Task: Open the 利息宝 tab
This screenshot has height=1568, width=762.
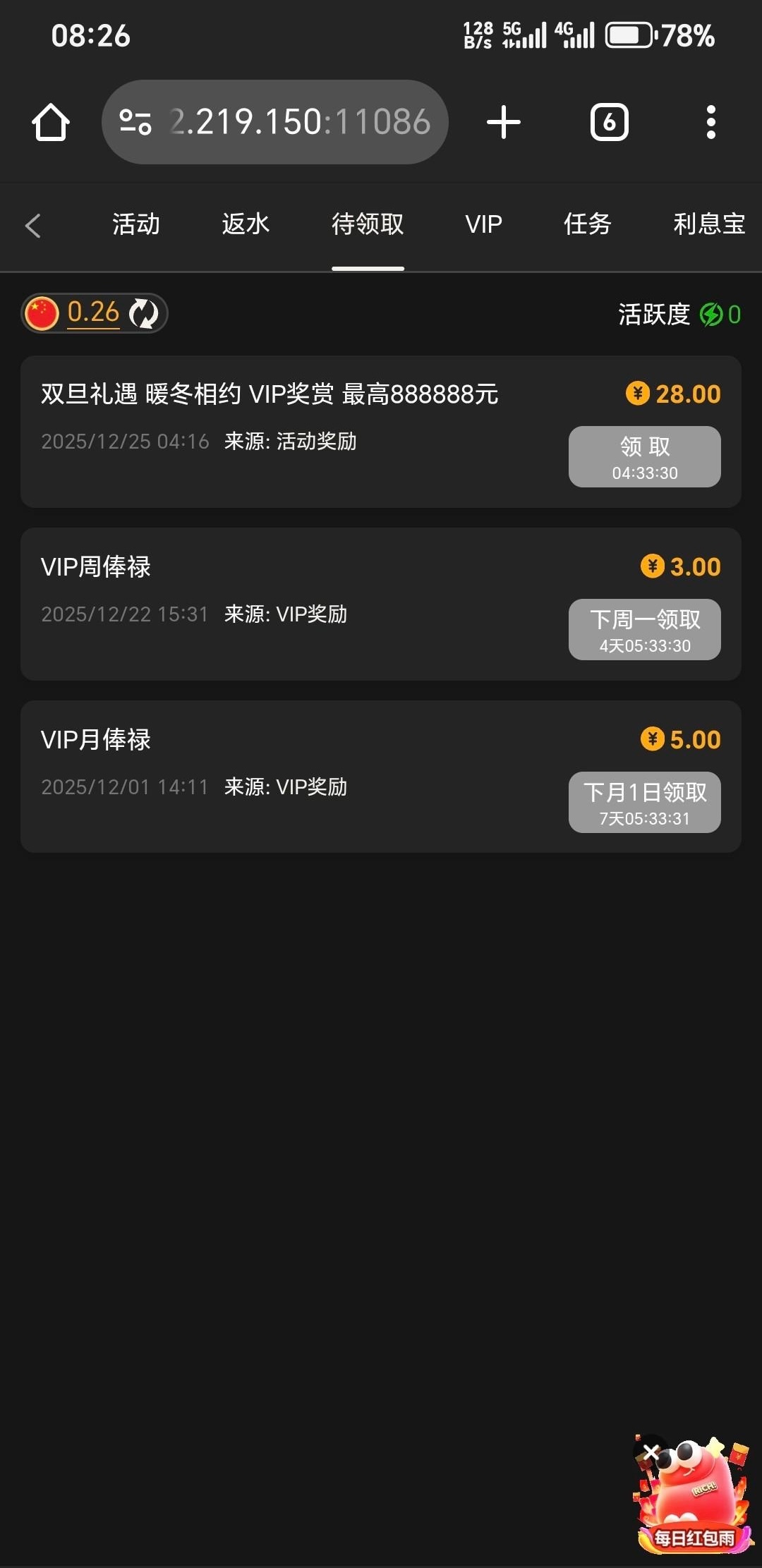Action: 708,224
